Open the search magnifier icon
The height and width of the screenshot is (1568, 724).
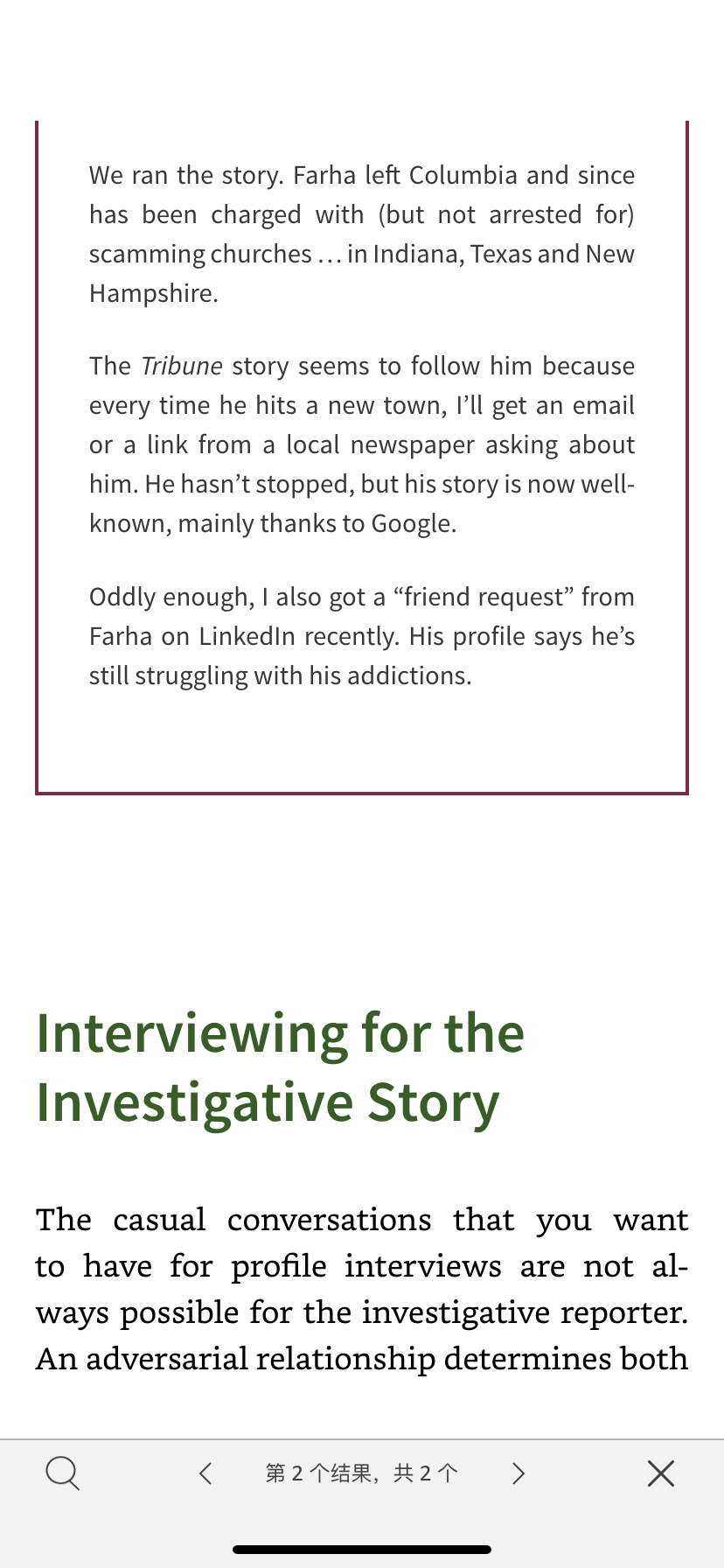62,1473
